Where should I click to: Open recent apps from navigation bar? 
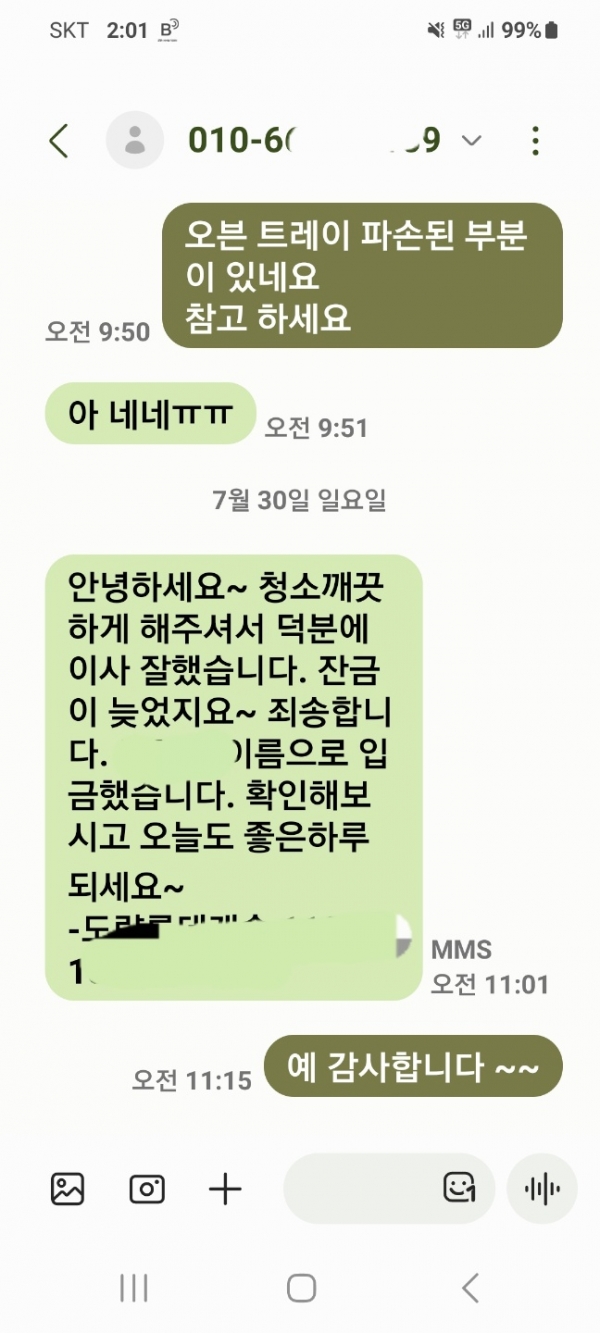tap(134, 1288)
